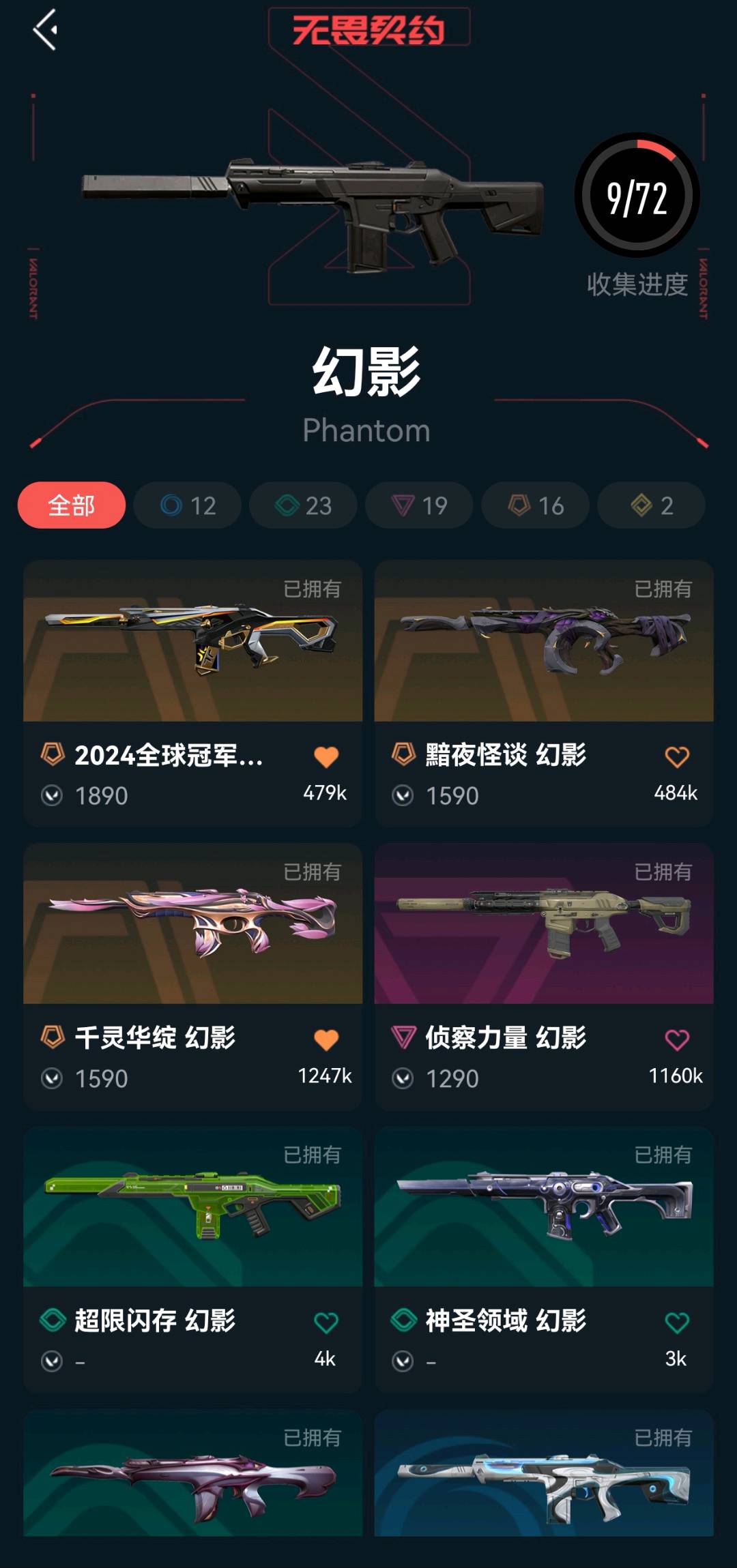Unlike the 2024全球冠军 skin heart

[326, 757]
